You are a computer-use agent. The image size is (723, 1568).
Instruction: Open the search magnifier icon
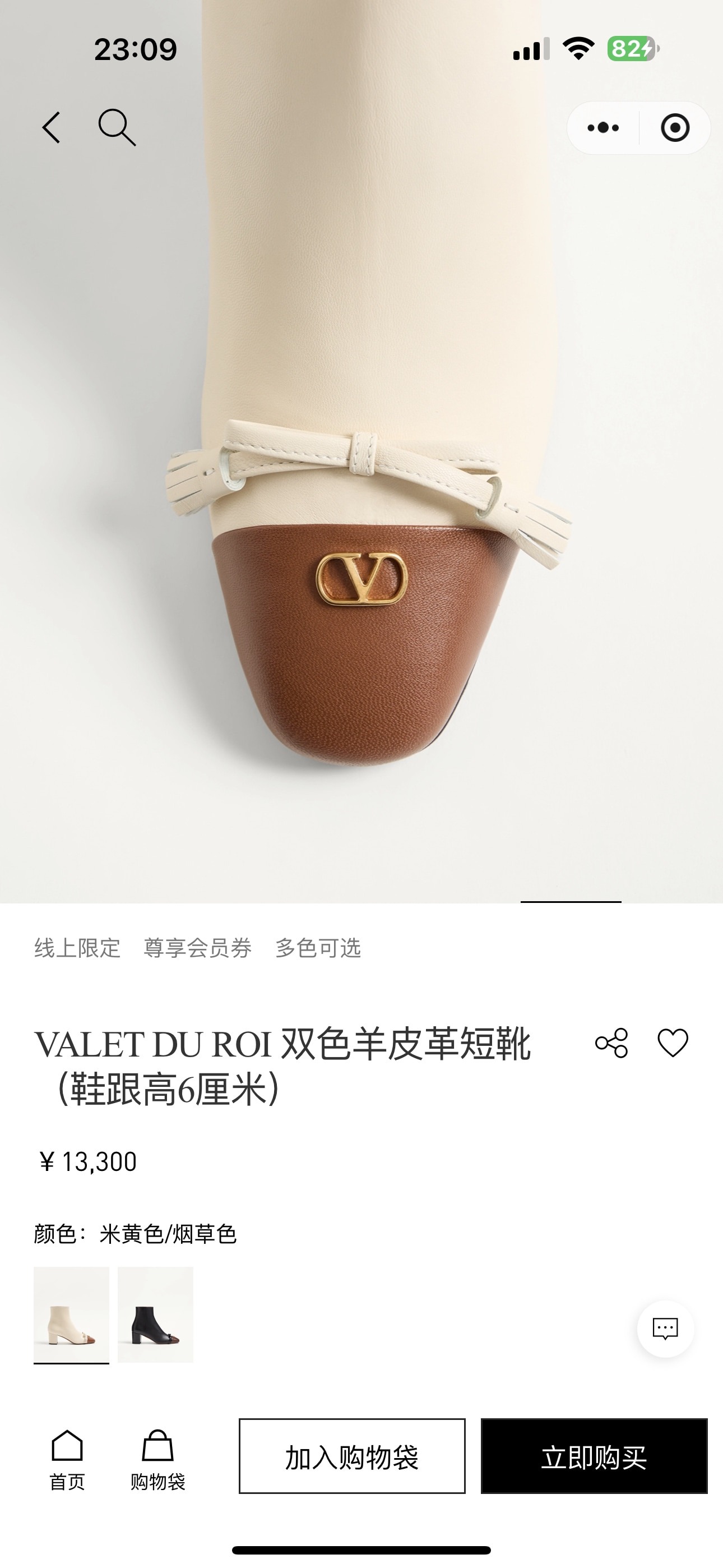click(116, 128)
